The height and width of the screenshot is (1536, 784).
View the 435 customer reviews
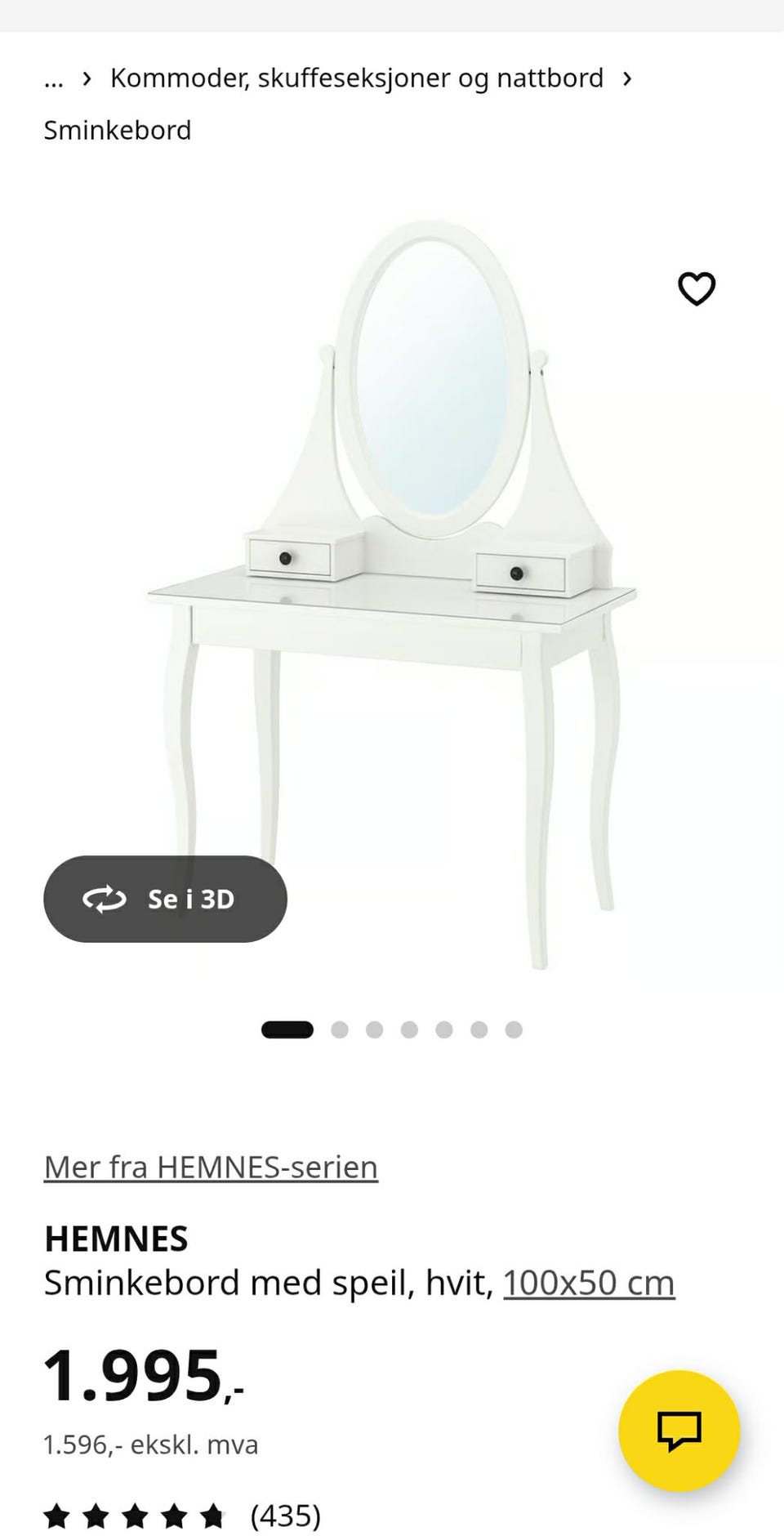pos(182,1516)
